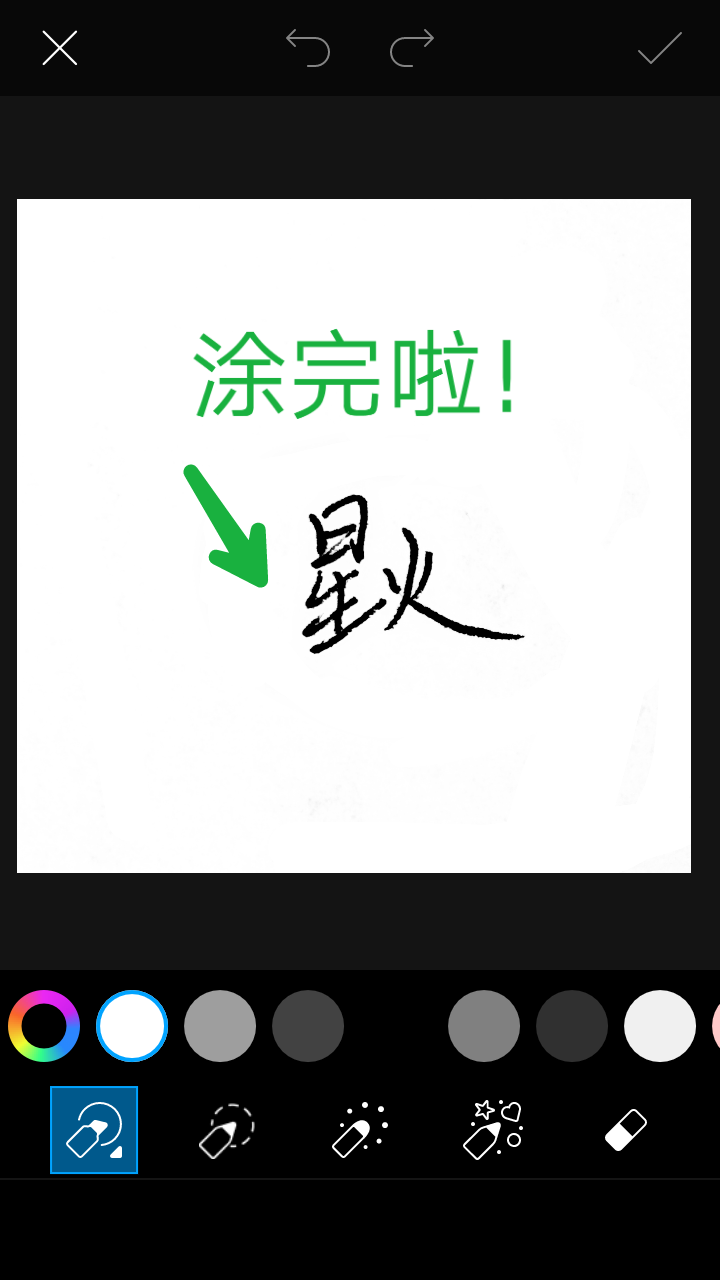
Task: Select the medium gray swatch right of the gap
Action: [x=484, y=1026]
